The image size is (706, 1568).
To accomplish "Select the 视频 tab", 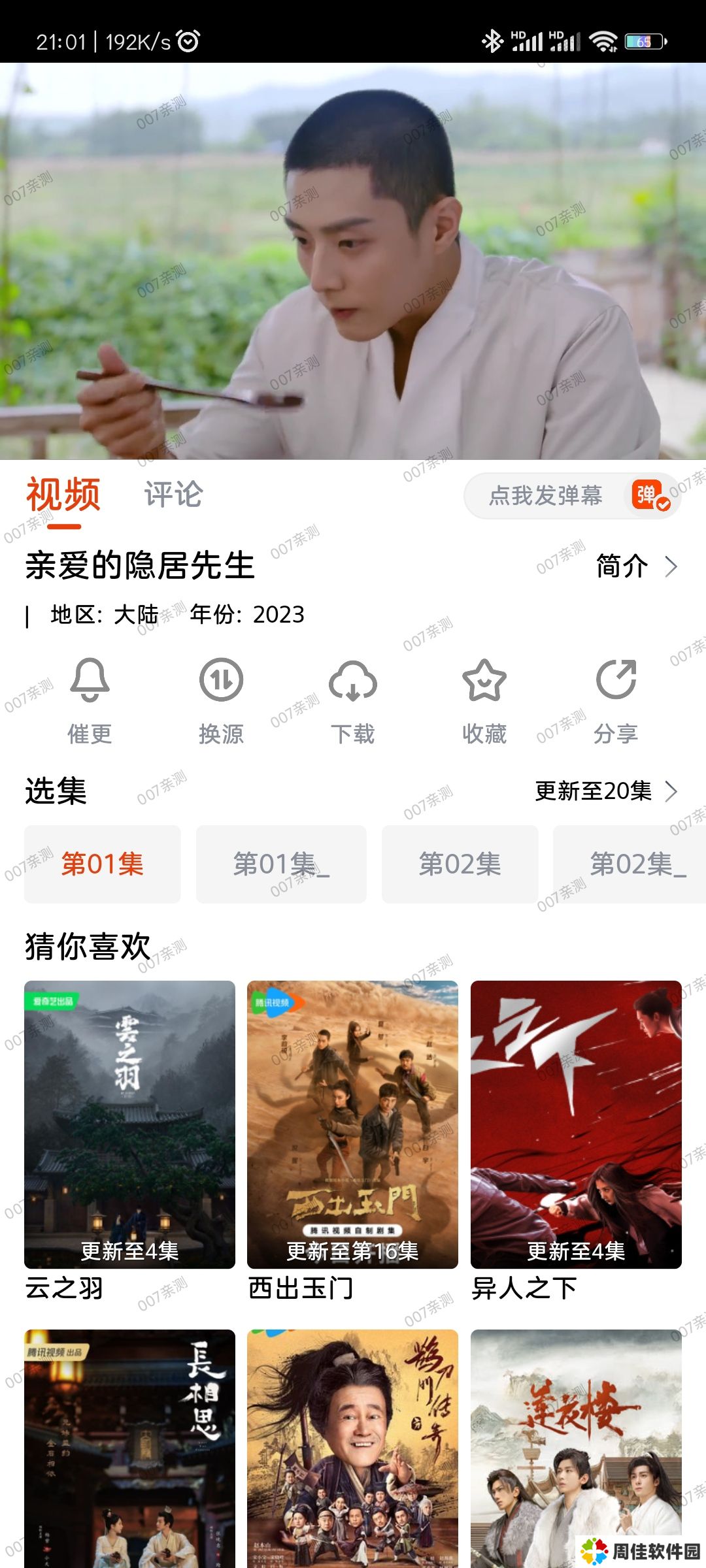I will 63,495.
